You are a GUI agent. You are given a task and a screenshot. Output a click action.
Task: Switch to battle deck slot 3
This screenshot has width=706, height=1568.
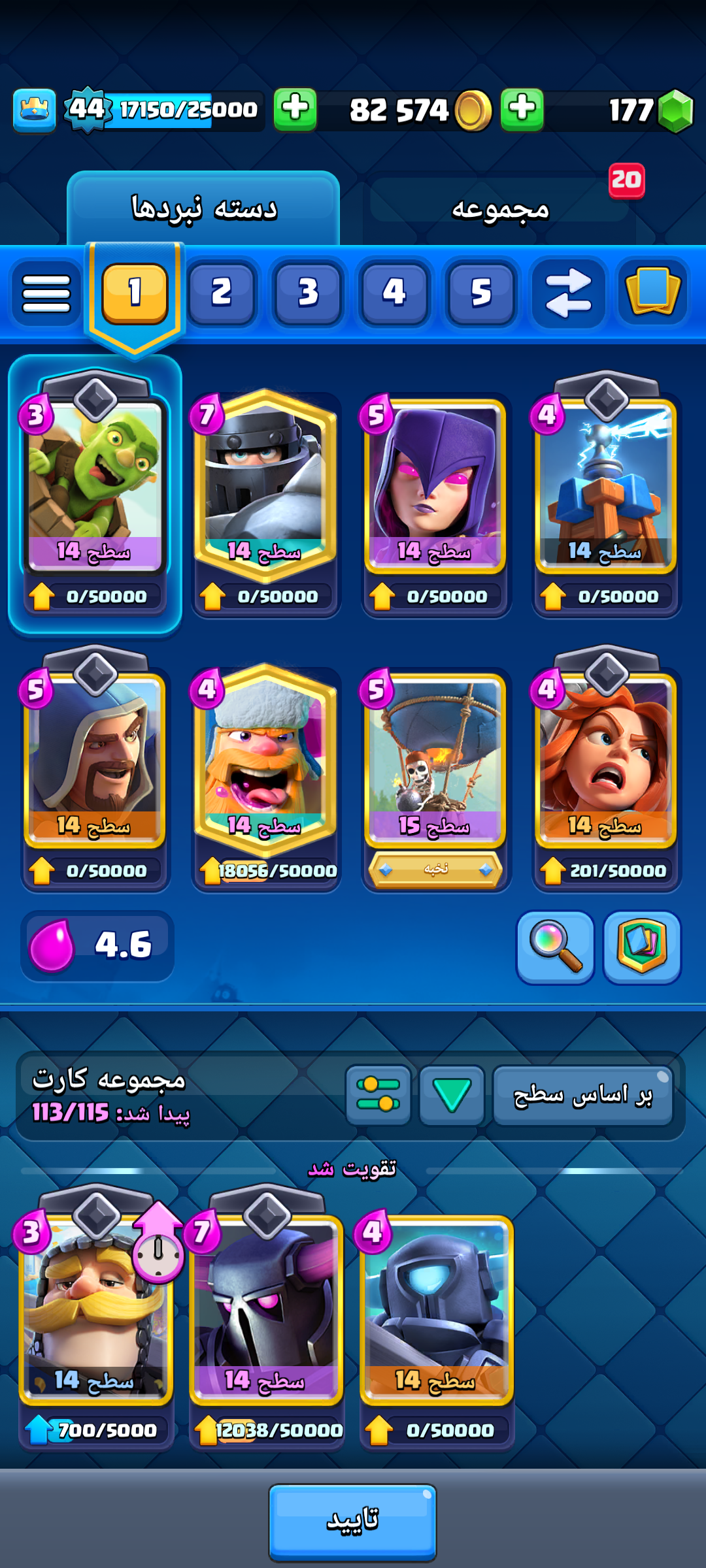click(308, 292)
